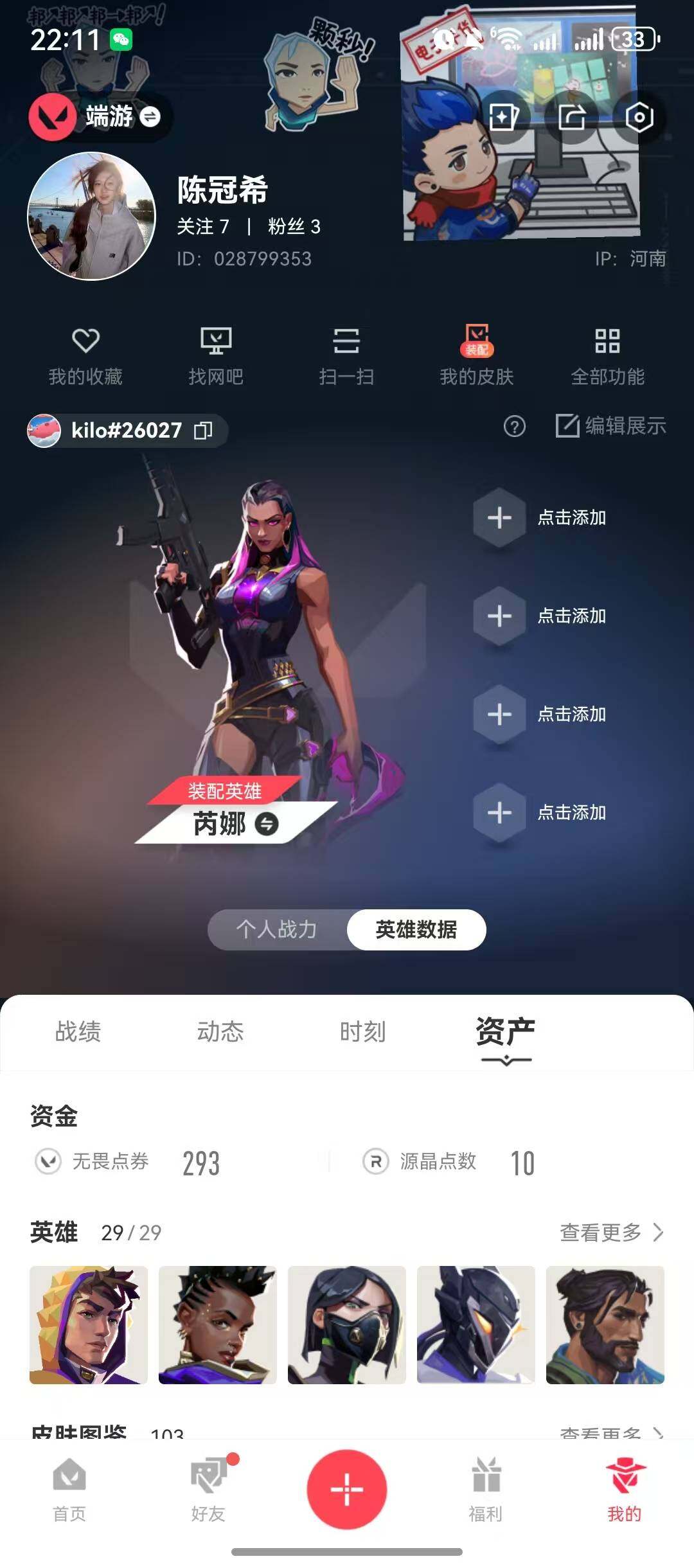Switch to the 战绩 tab
Viewport: 694px width, 1568px height.
click(78, 1030)
